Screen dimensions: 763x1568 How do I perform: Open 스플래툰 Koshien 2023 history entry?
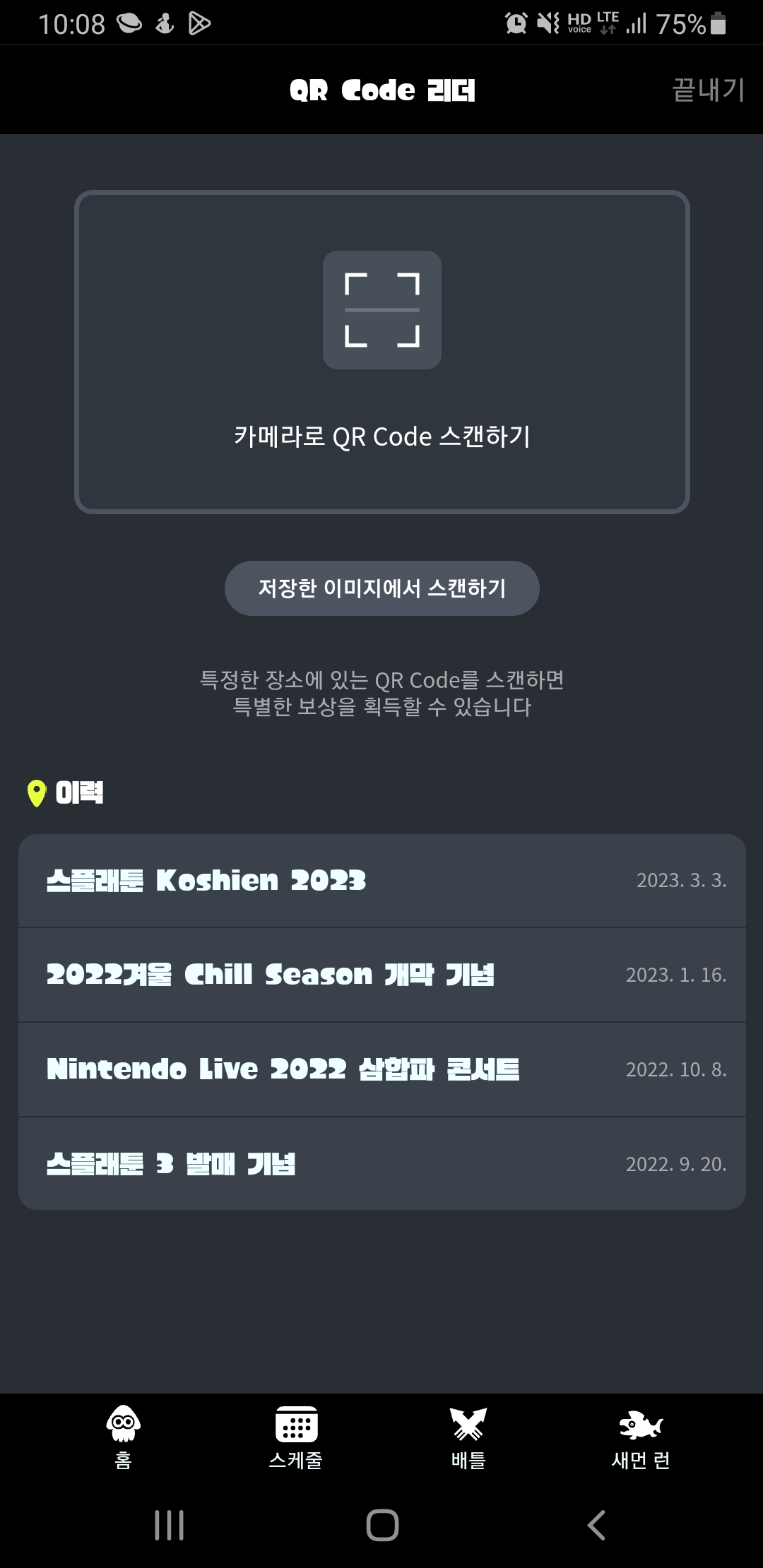click(381, 881)
